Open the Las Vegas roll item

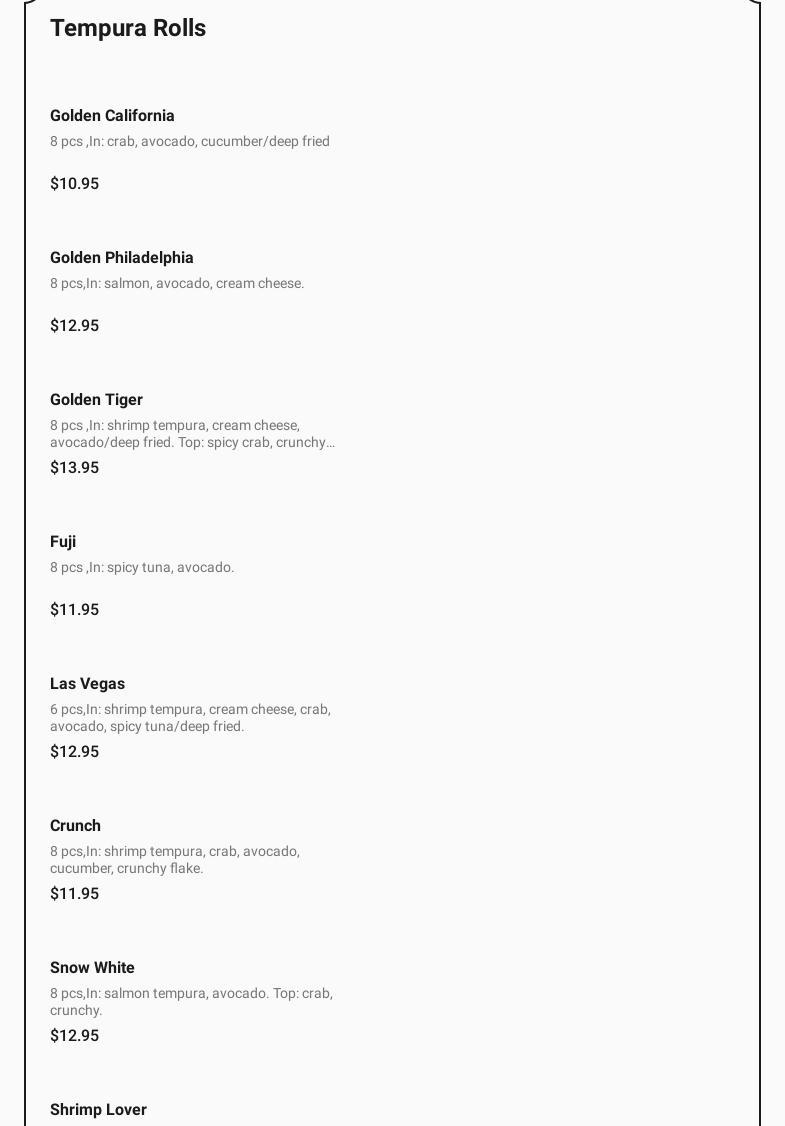pyautogui.click(x=88, y=684)
